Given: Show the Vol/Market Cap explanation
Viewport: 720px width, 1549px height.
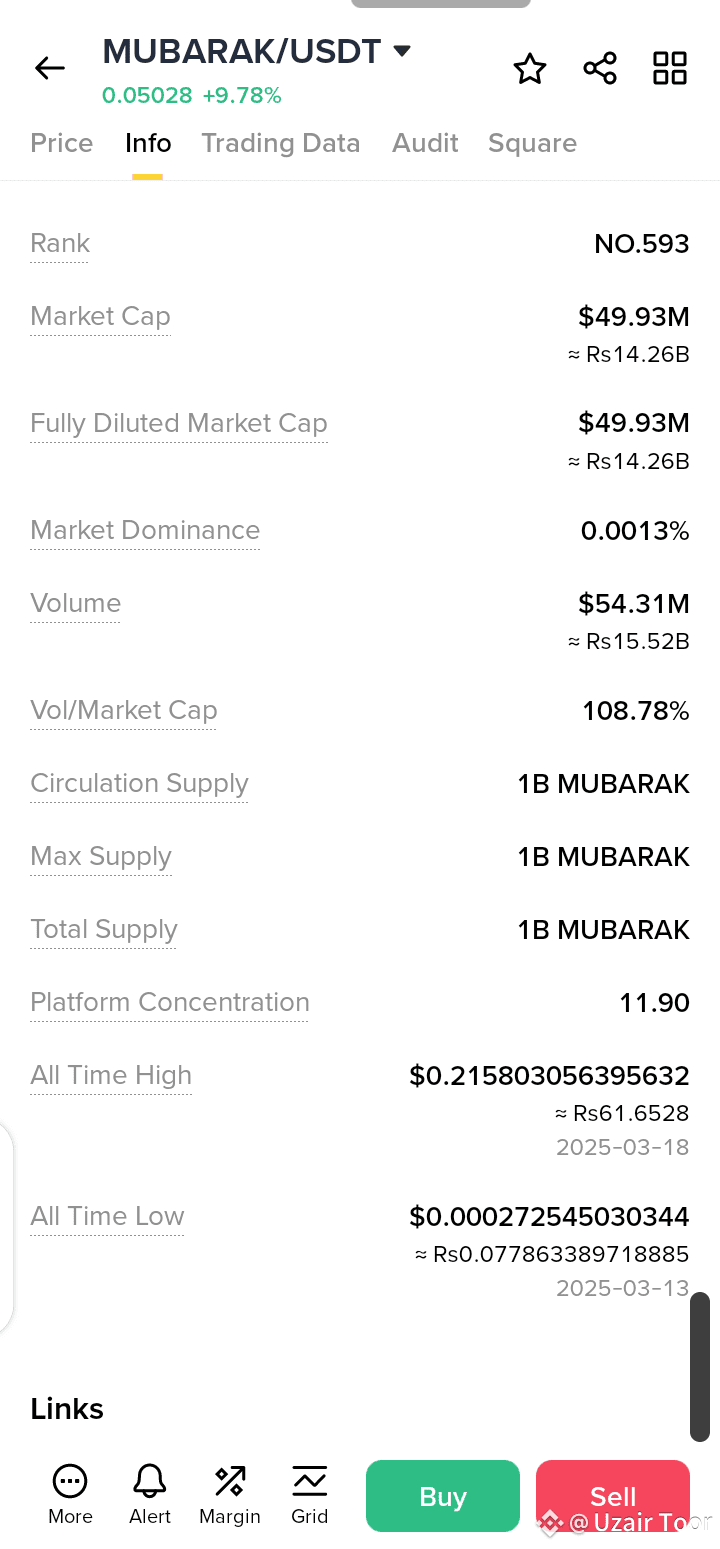Looking at the screenshot, I should point(124,711).
